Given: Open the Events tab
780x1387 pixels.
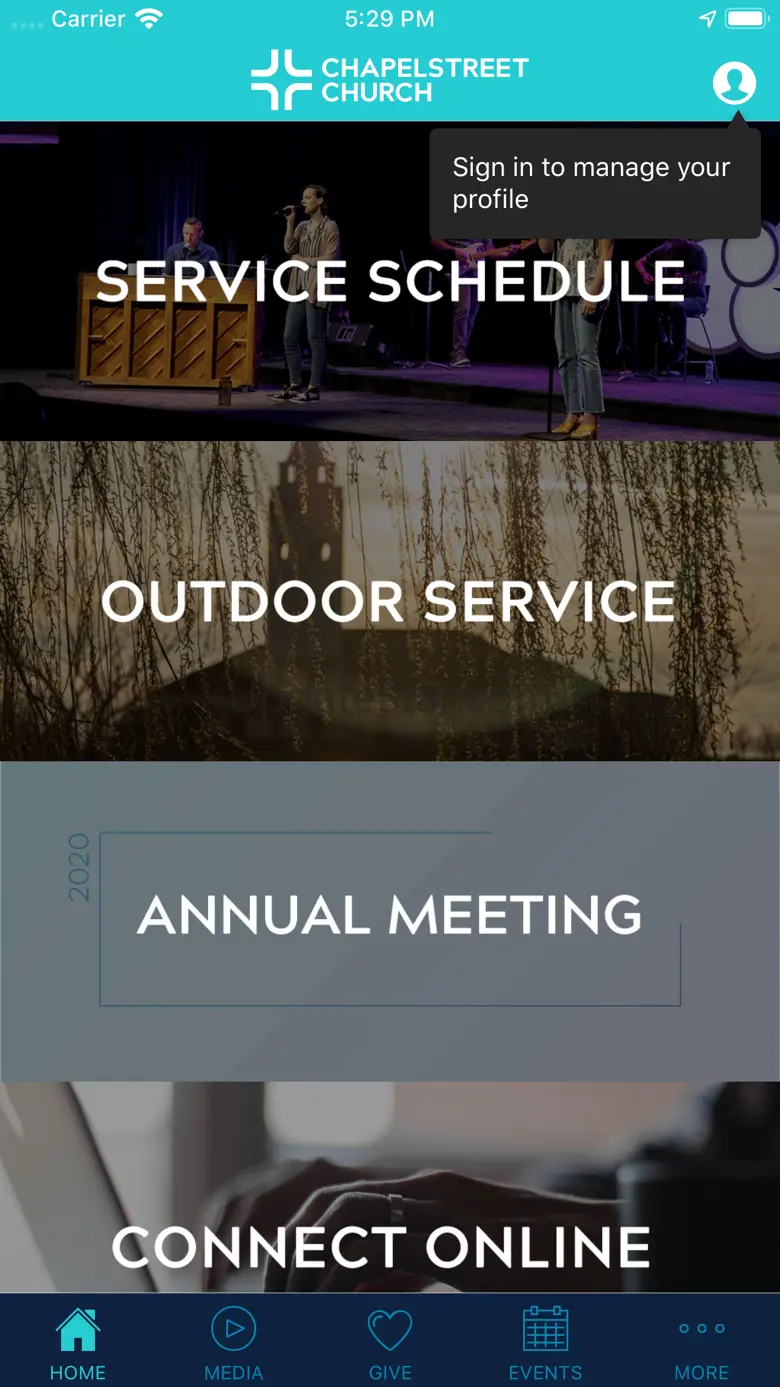Looking at the screenshot, I should [546, 1342].
